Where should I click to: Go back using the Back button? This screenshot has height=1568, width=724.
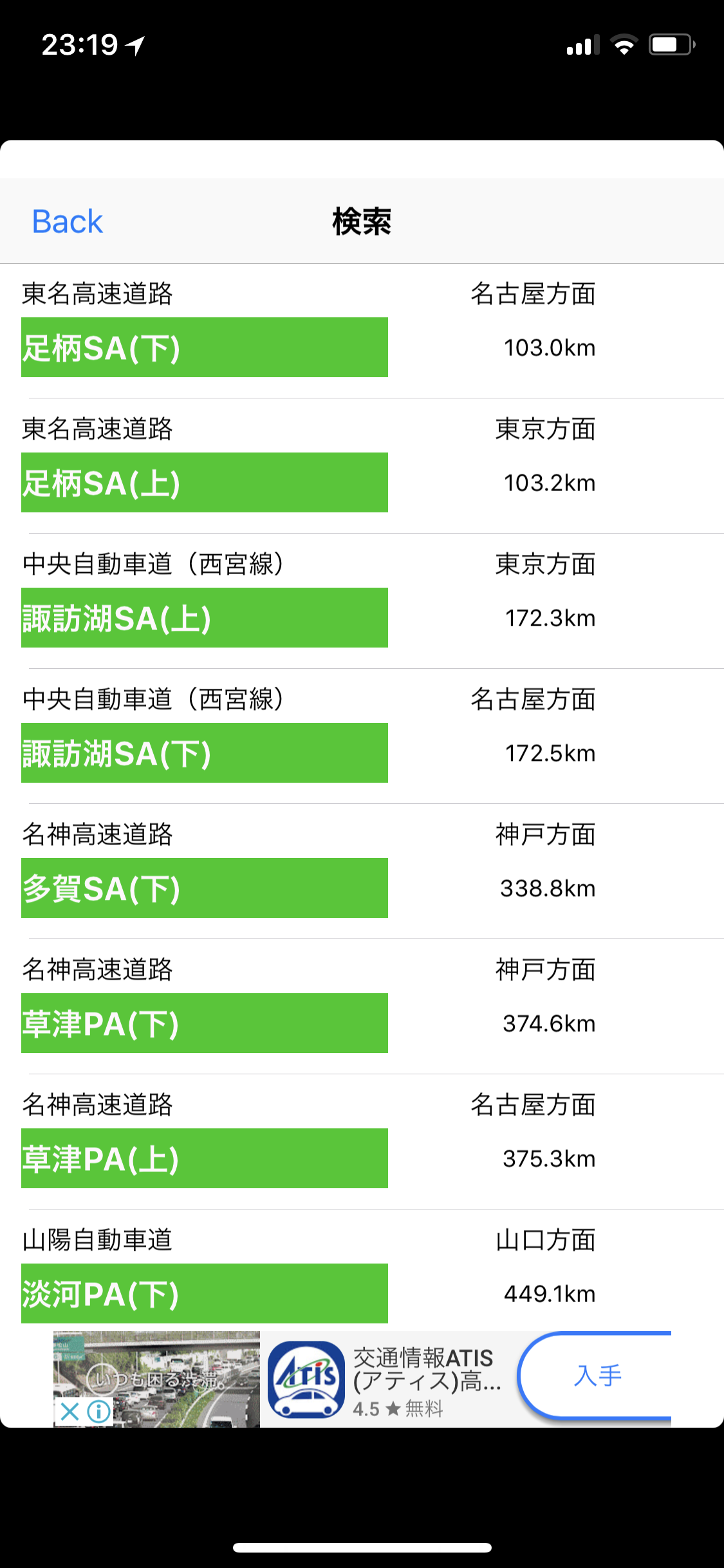(68, 221)
